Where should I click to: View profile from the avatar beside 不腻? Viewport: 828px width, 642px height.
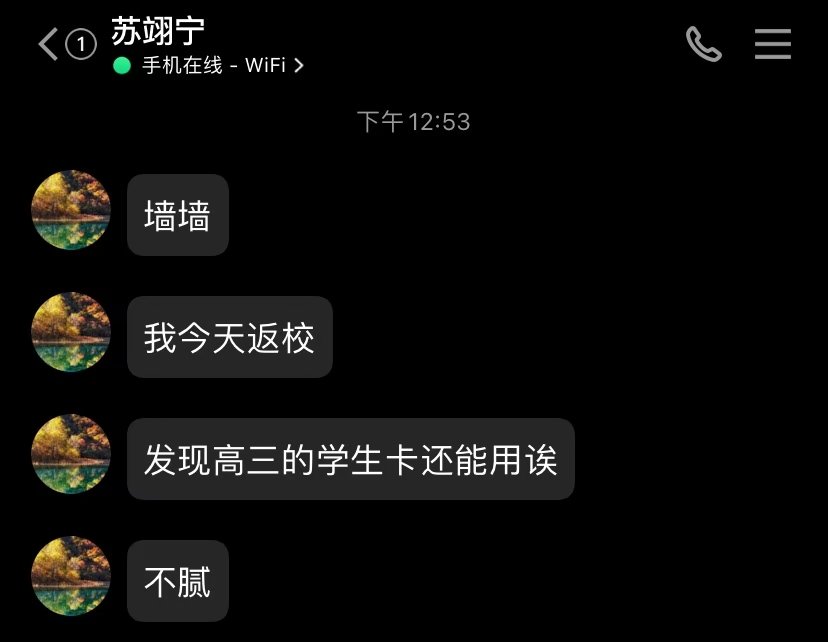[71, 577]
